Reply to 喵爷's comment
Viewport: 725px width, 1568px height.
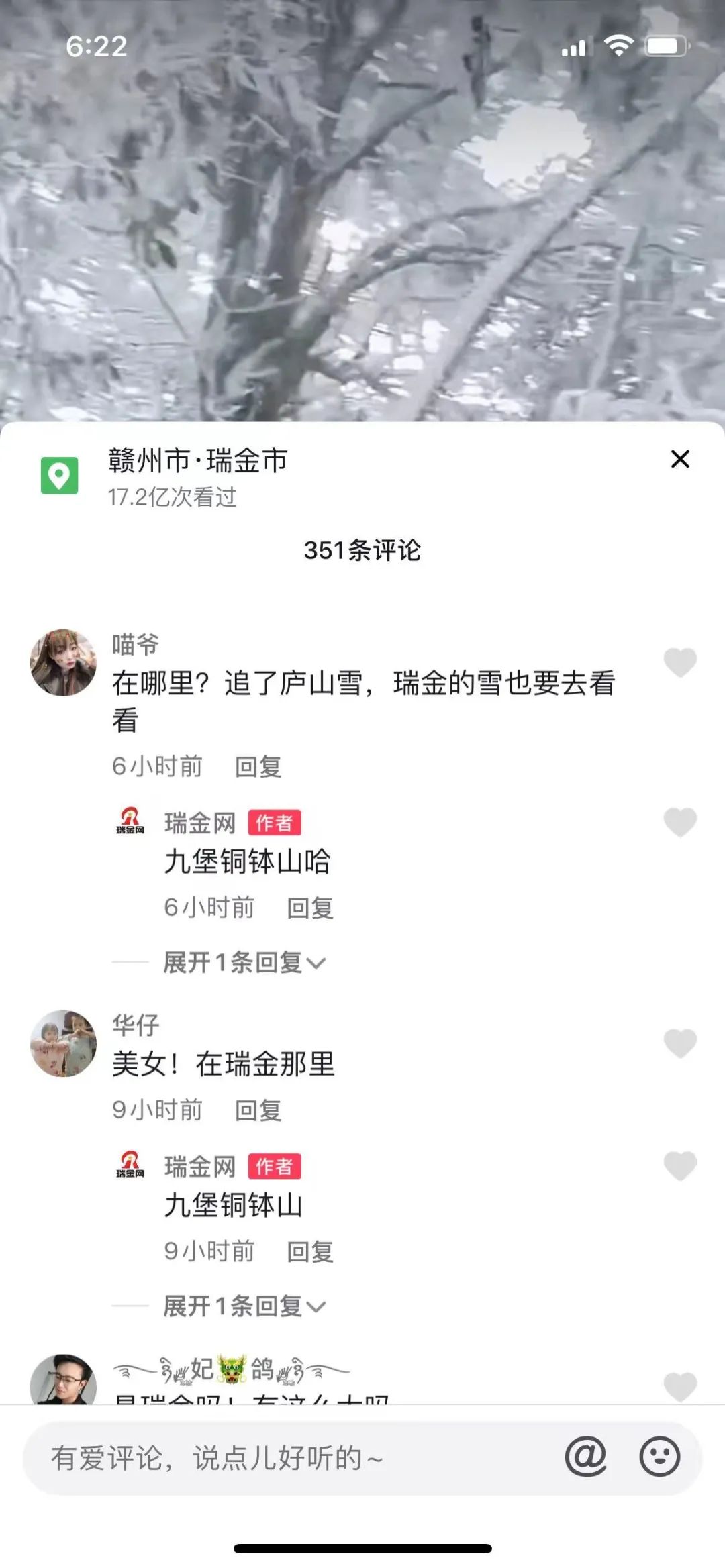point(258,766)
